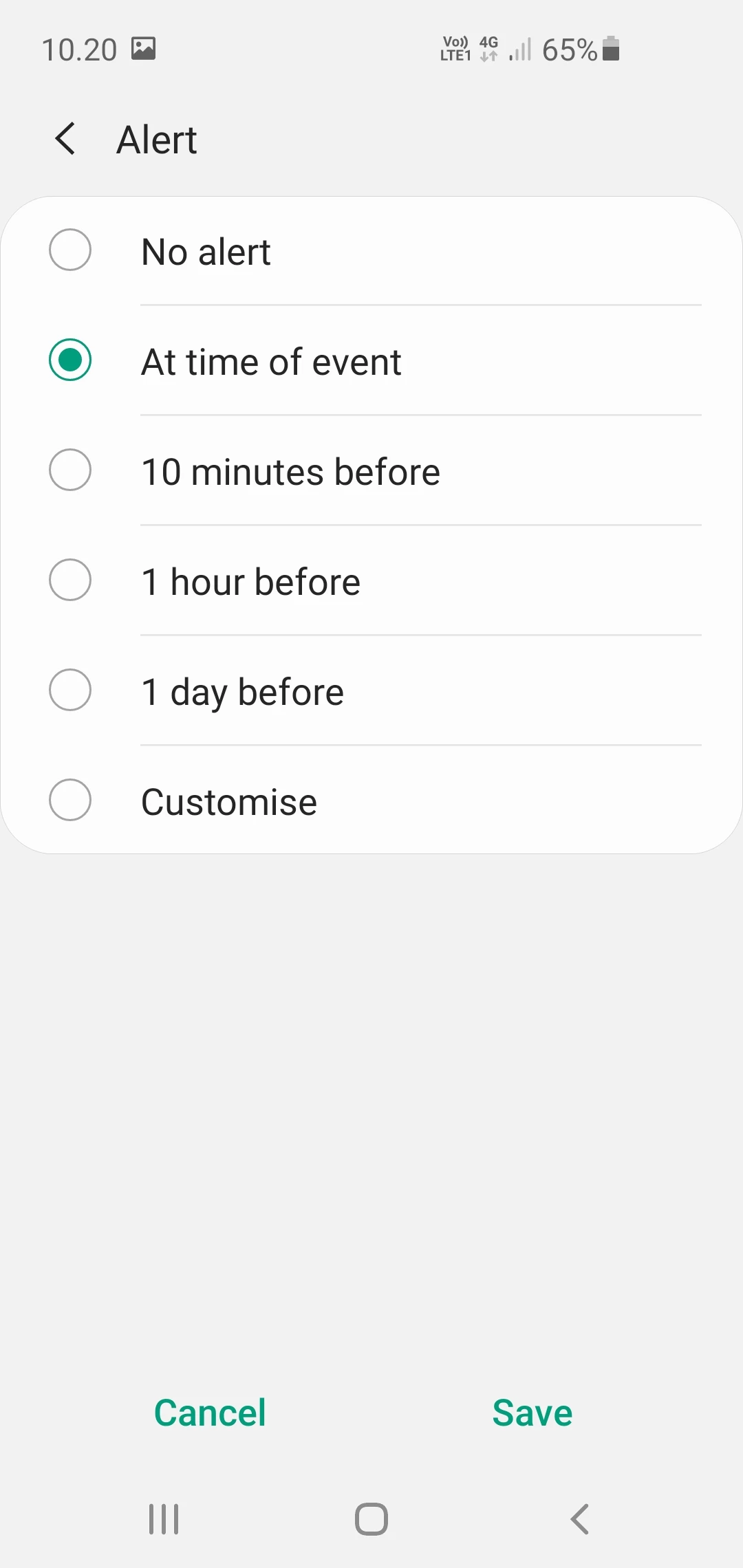Screen dimensions: 743x1568
Task: Open recent apps from navigation bar
Action: [164, 1519]
